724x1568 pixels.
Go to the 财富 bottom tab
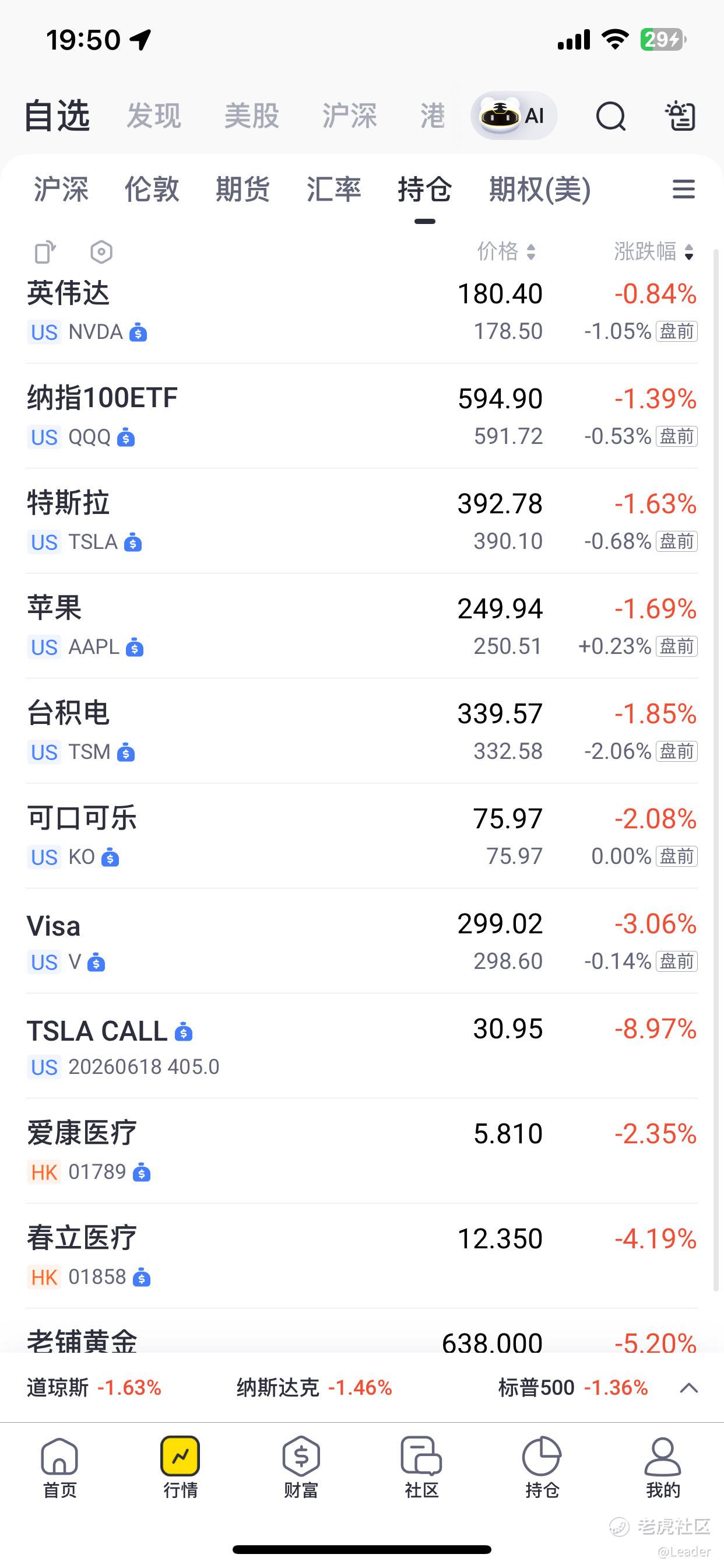(x=301, y=1467)
